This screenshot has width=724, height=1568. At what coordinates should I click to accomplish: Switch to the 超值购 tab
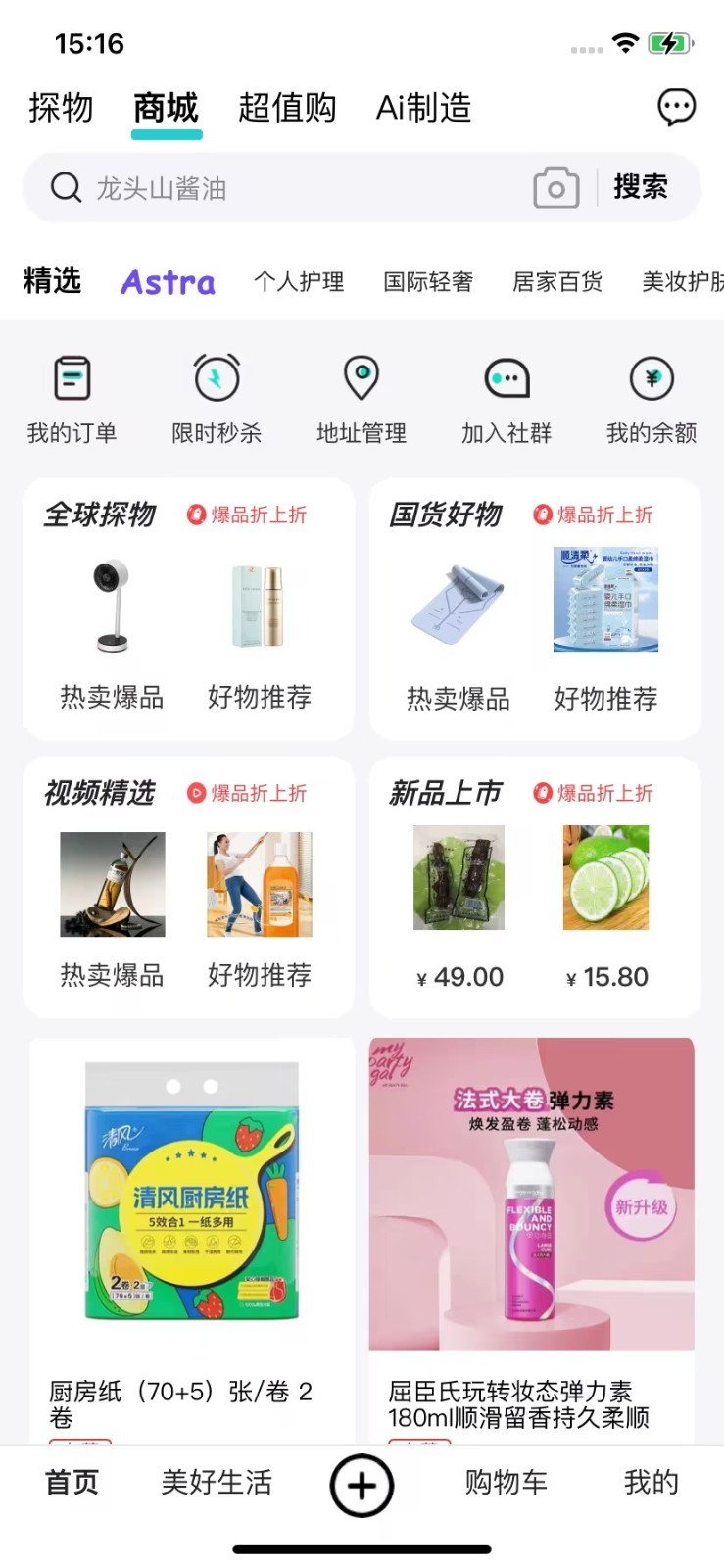pos(287,108)
